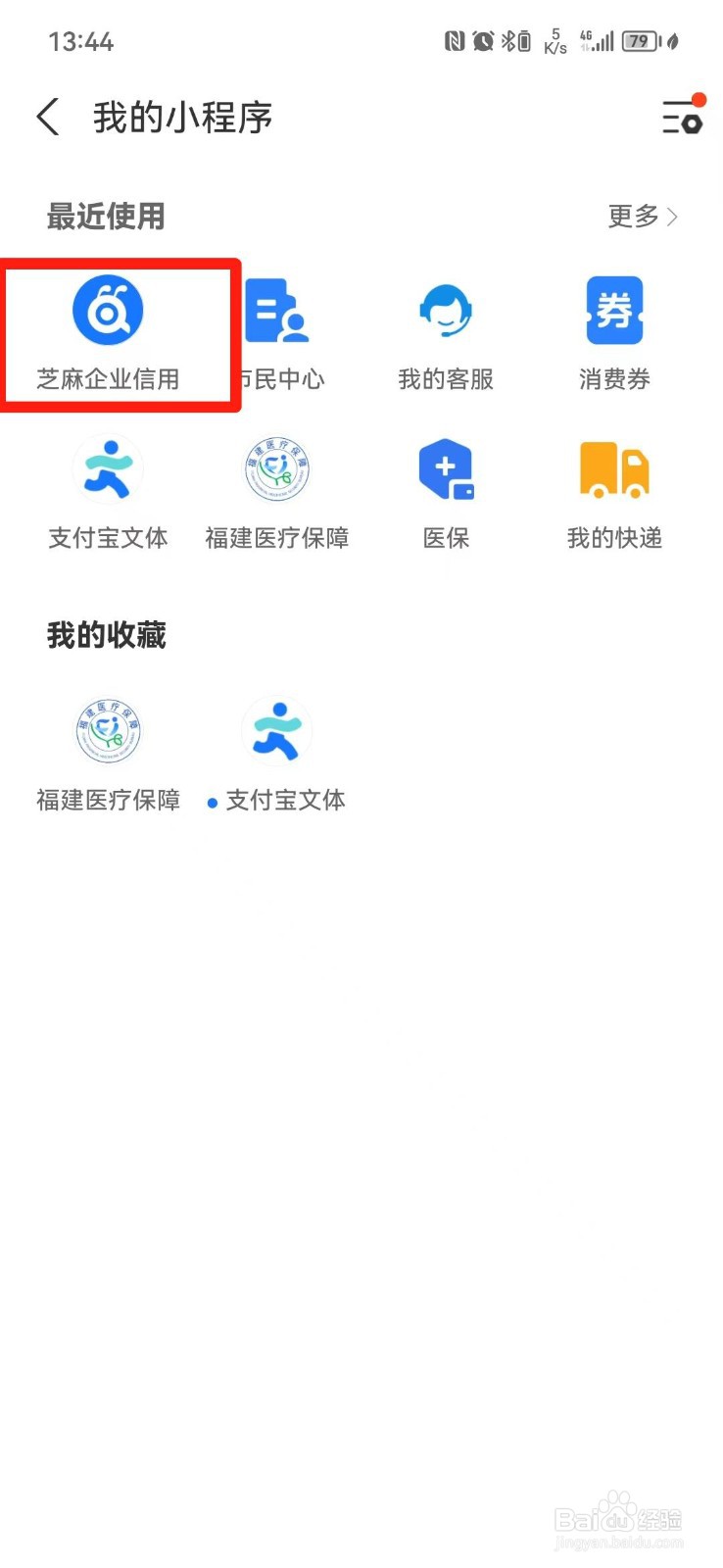Open the settings list icon at top right
This screenshot has height=1568, width=723.
coord(683,116)
